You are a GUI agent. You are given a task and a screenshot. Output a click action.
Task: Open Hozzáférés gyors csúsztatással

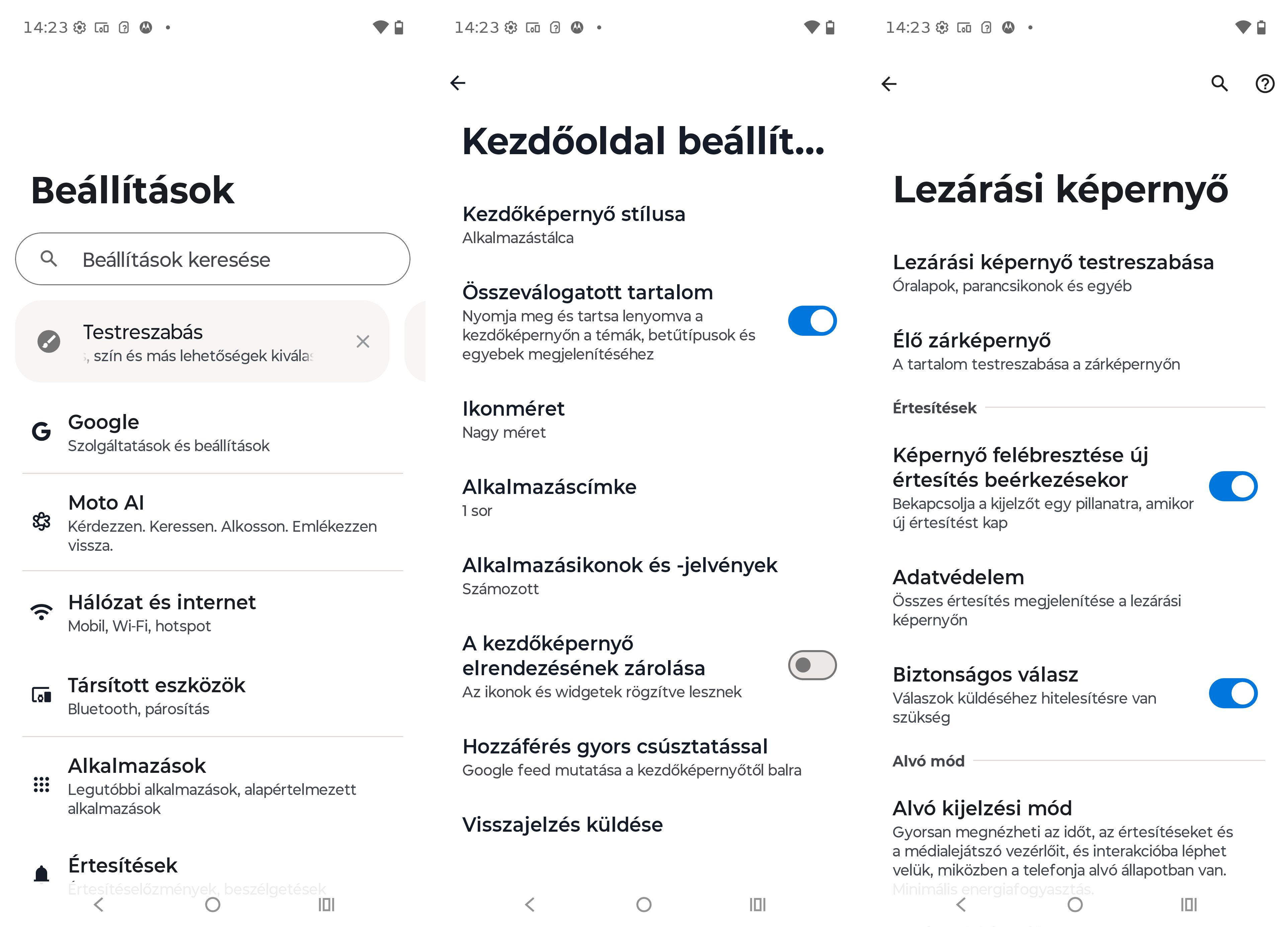[x=632, y=757]
